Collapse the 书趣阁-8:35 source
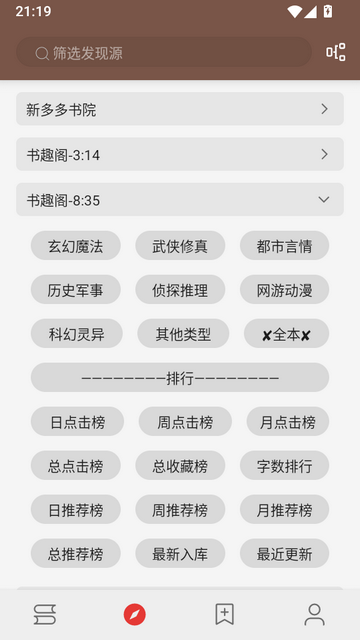Screen dimensions: 360x640 coord(180,200)
